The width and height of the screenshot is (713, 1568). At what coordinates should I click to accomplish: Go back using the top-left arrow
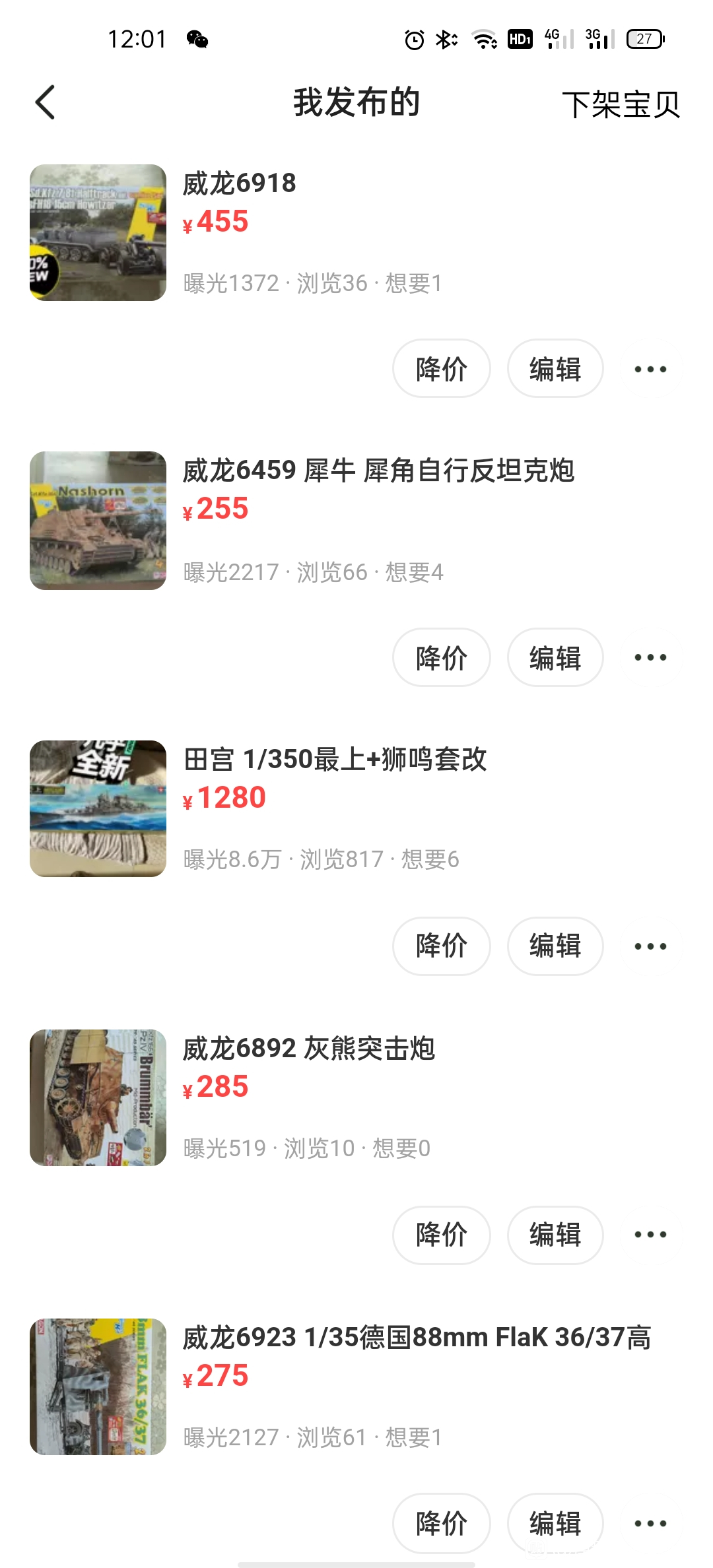(45, 103)
